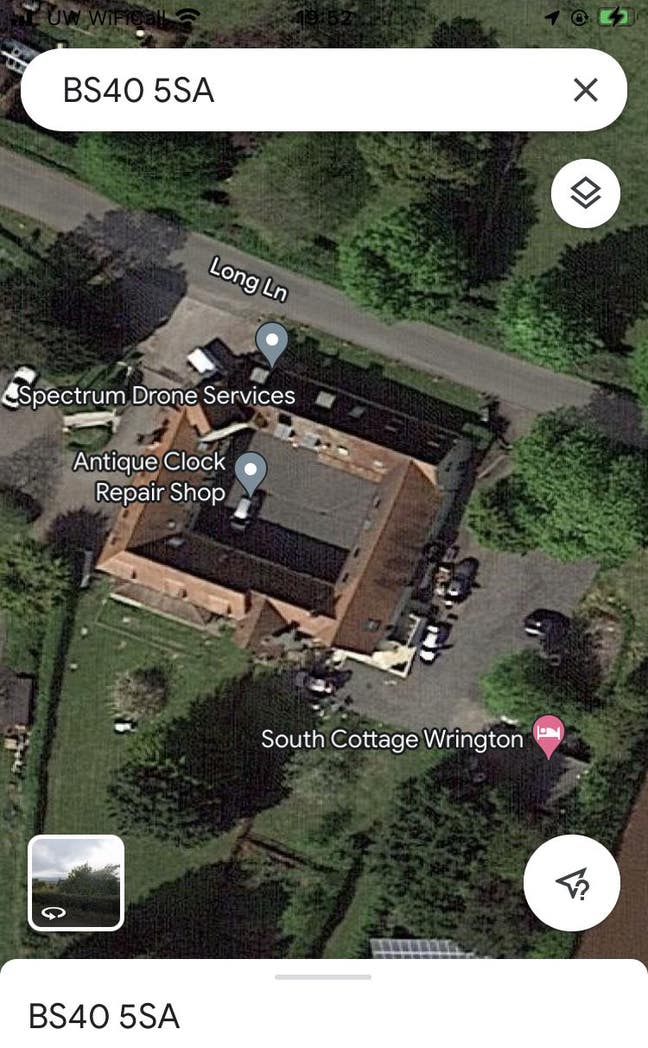The image size is (648, 1048).
Task: Open South Cottage Wrington lodging marker
Action: point(547,737)
